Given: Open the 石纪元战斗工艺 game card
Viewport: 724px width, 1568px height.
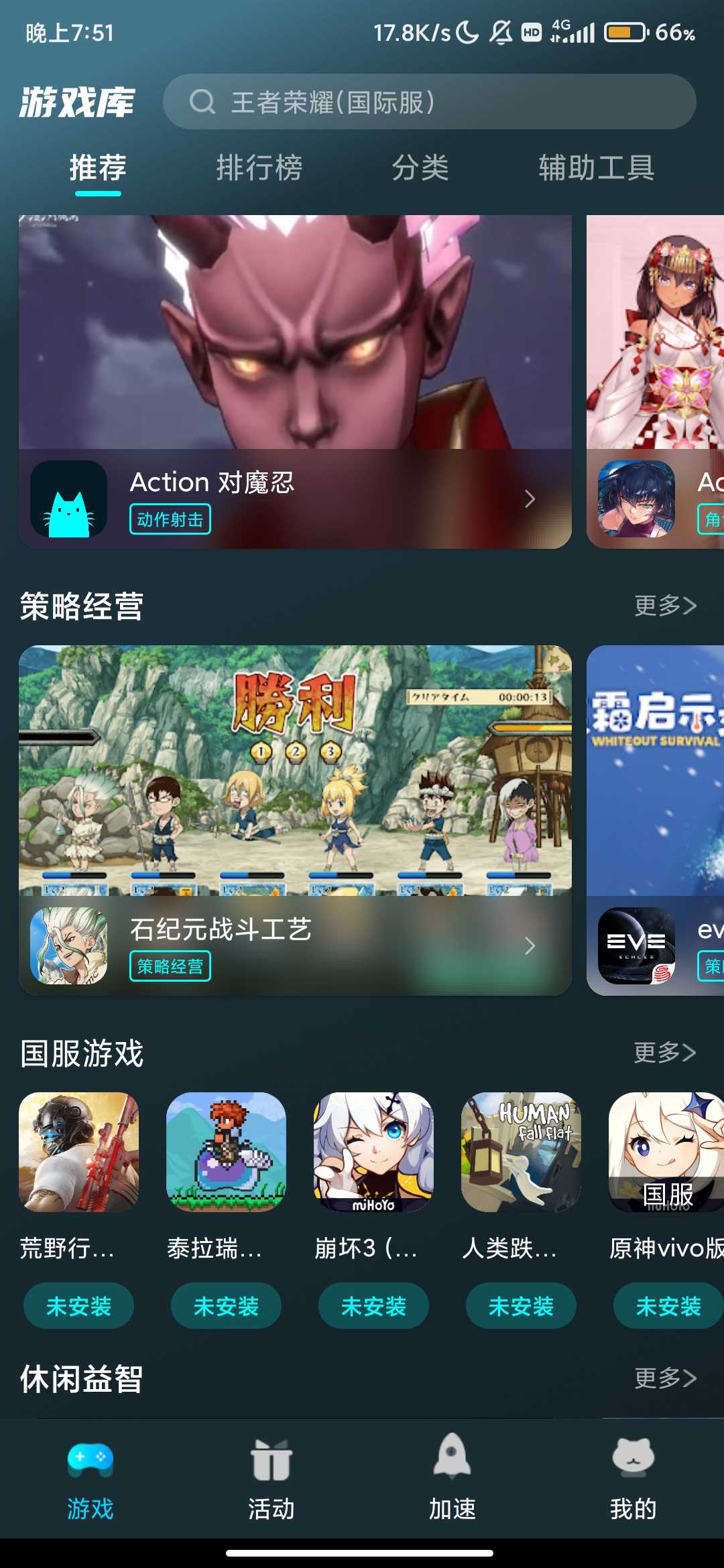Looking at the screenshot, I should [295, 819].
